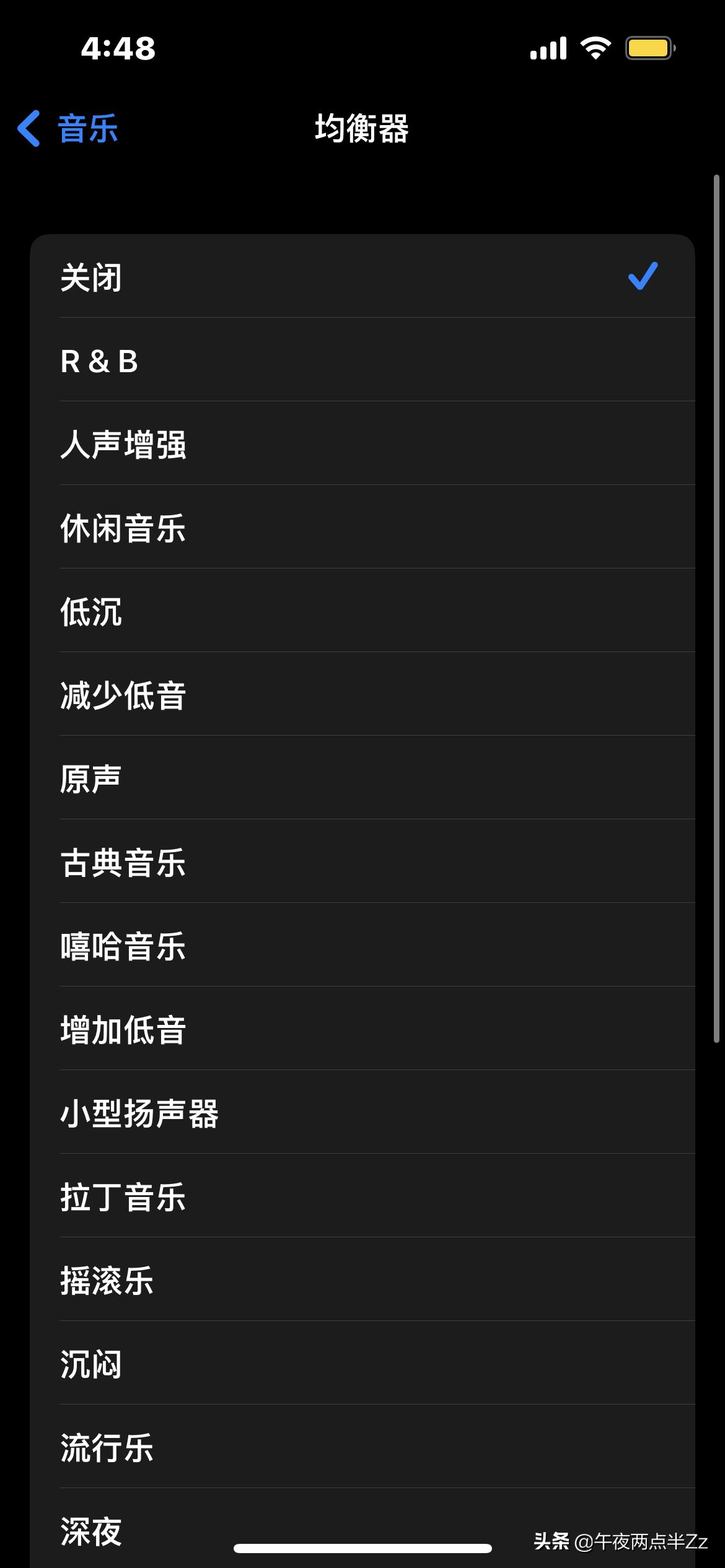Image resolution: width=725 pixels, height=1568 pixels.
Task: Select the 摇滚乐 rock preset
Action: 248,1281
